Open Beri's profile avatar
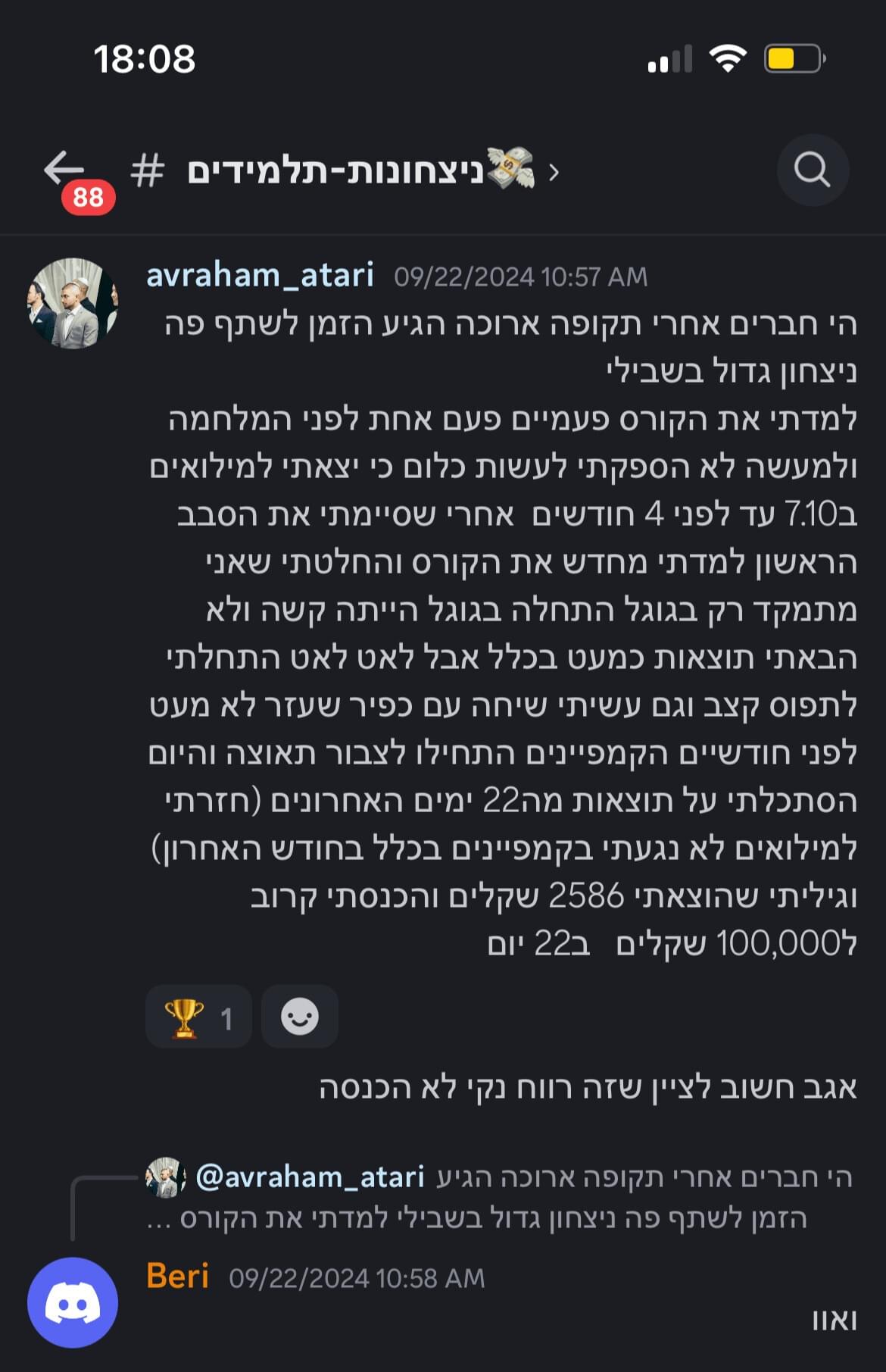Image resolution: width=886 pixels, height=1372 pixels. coord(73,1302)
